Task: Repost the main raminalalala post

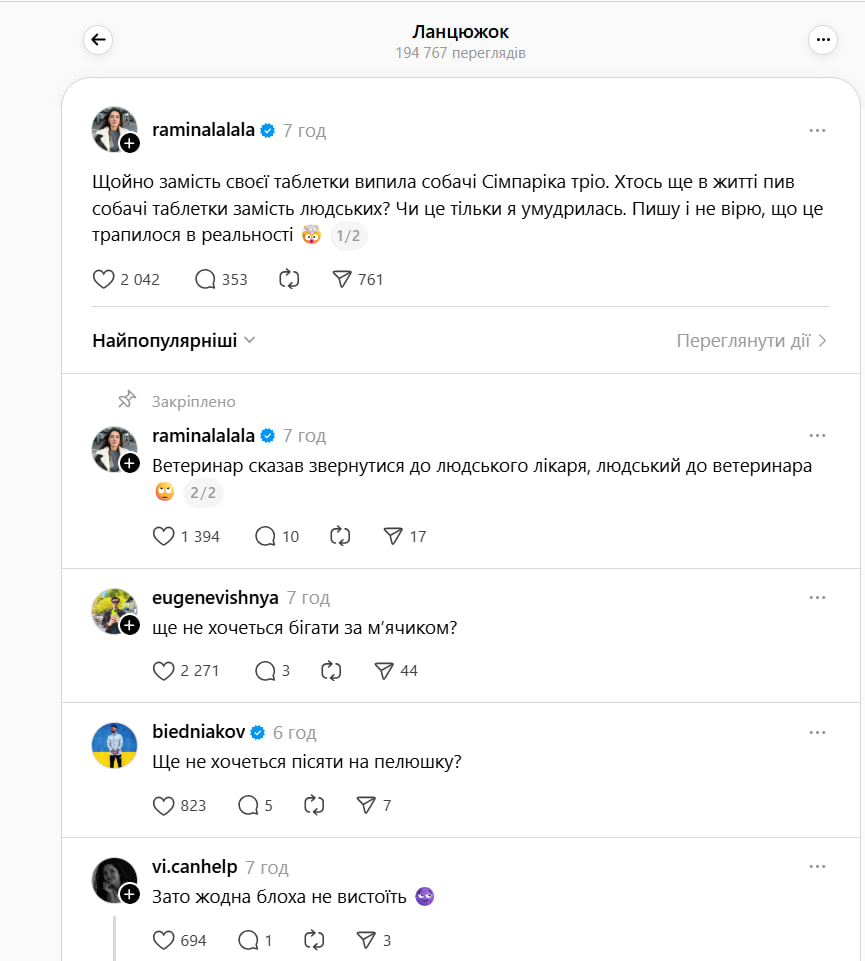Action: pos(289,280)
